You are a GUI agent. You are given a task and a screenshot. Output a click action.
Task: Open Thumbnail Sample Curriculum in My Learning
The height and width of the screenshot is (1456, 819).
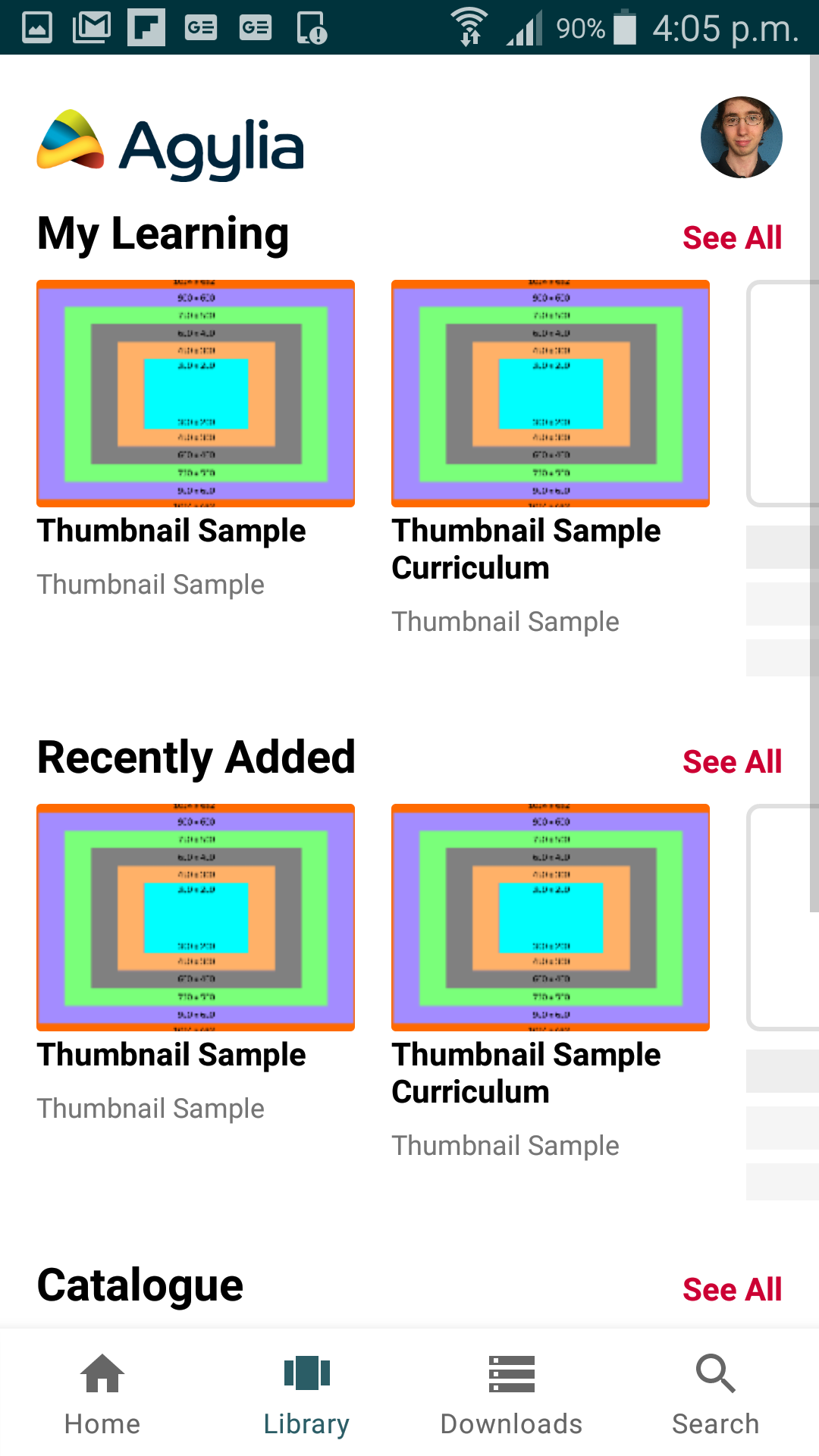click(x=551, y=458)
